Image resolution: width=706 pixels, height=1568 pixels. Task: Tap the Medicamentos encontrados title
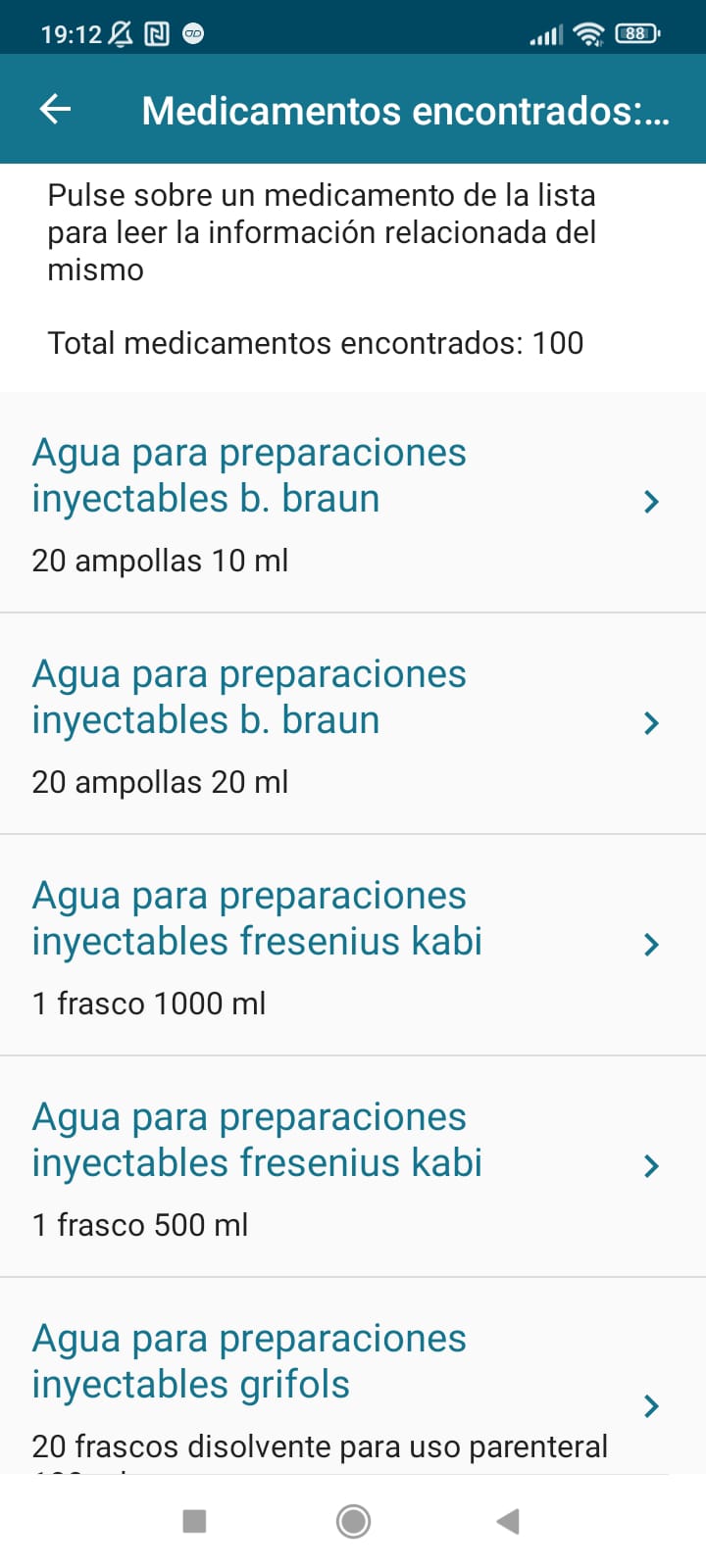(x=405, y=110)
